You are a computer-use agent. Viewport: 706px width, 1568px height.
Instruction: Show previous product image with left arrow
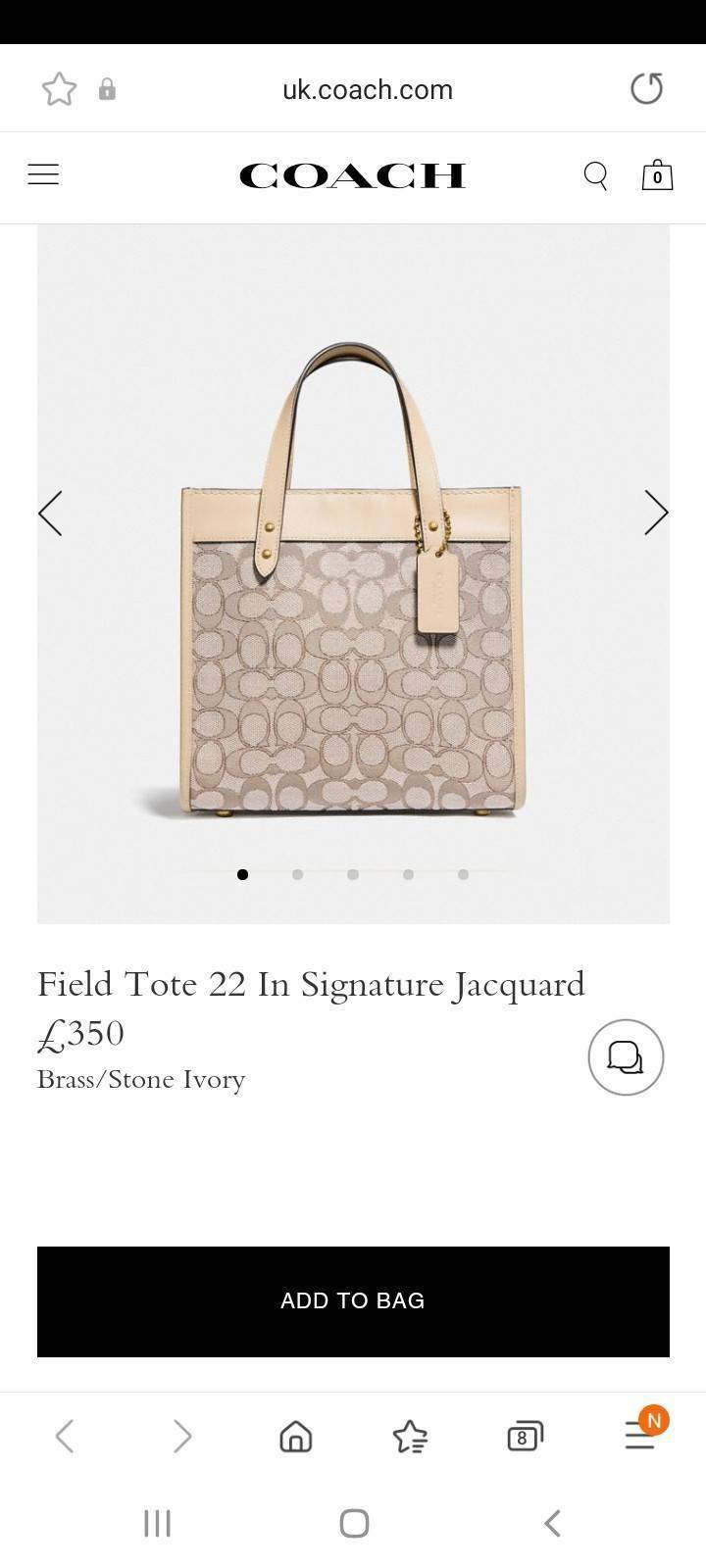[51, 512]
